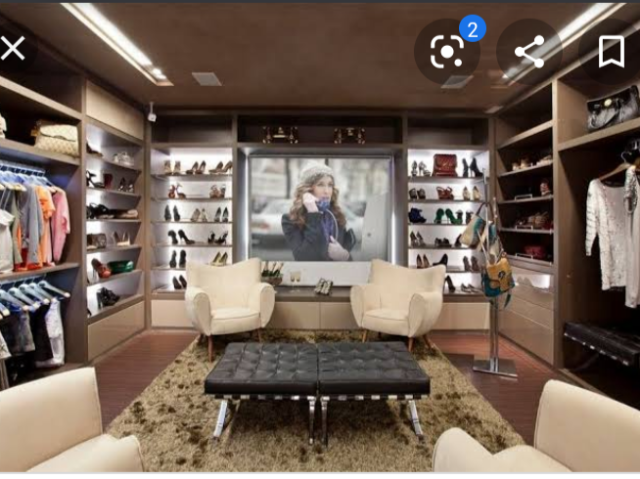Close the image viewer
Image resolution: width=640 pixels, height=479 pixels.
pos(13,48)
